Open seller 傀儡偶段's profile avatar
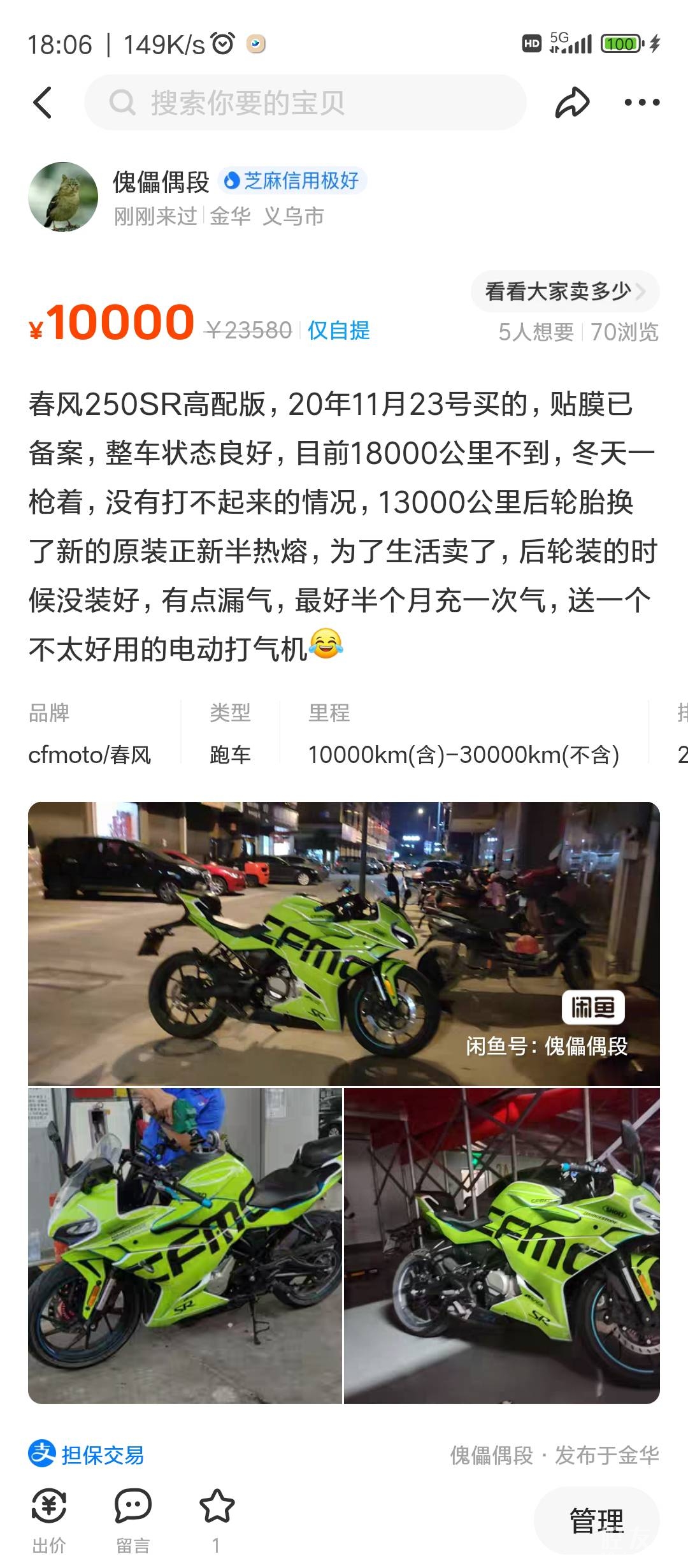 coord(63,196)
